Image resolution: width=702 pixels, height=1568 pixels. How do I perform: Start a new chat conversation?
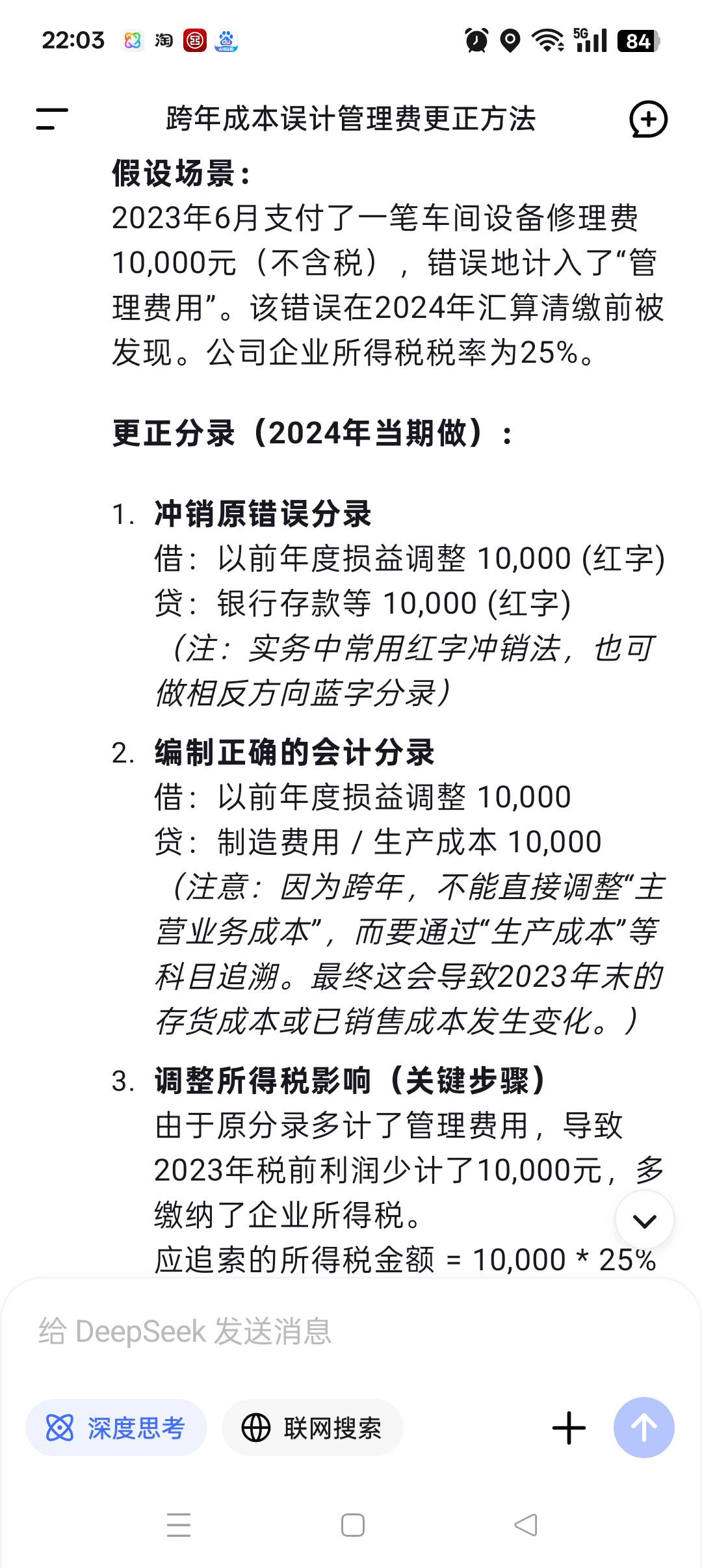click(x=648, y=119)
